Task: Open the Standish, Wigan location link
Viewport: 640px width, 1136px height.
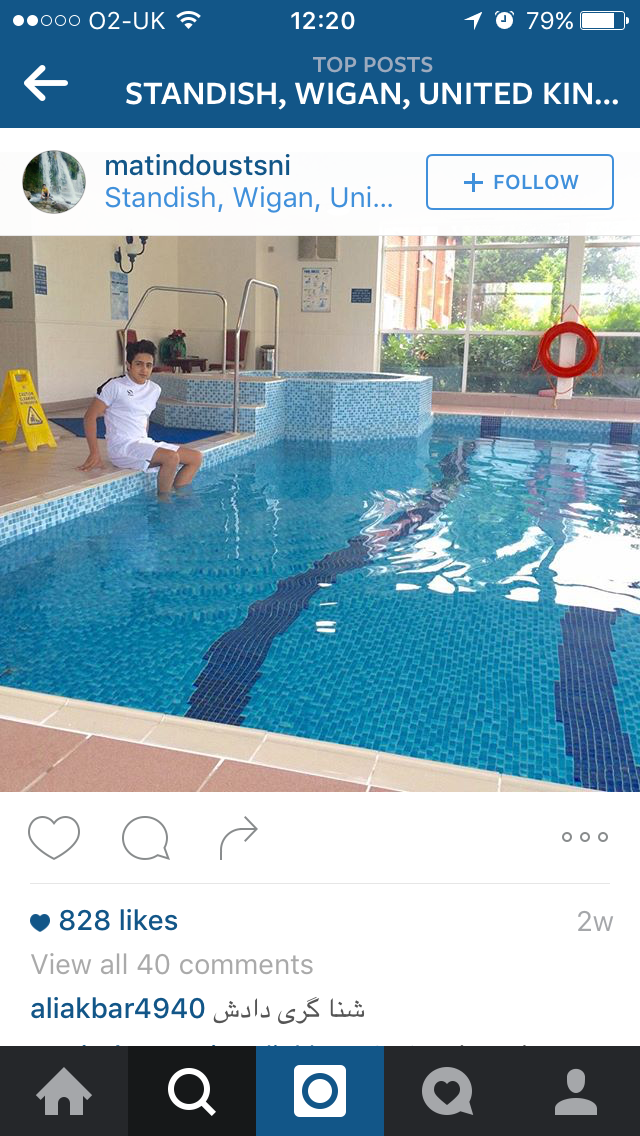Action: pyautogui.click(x=248, y=198)
